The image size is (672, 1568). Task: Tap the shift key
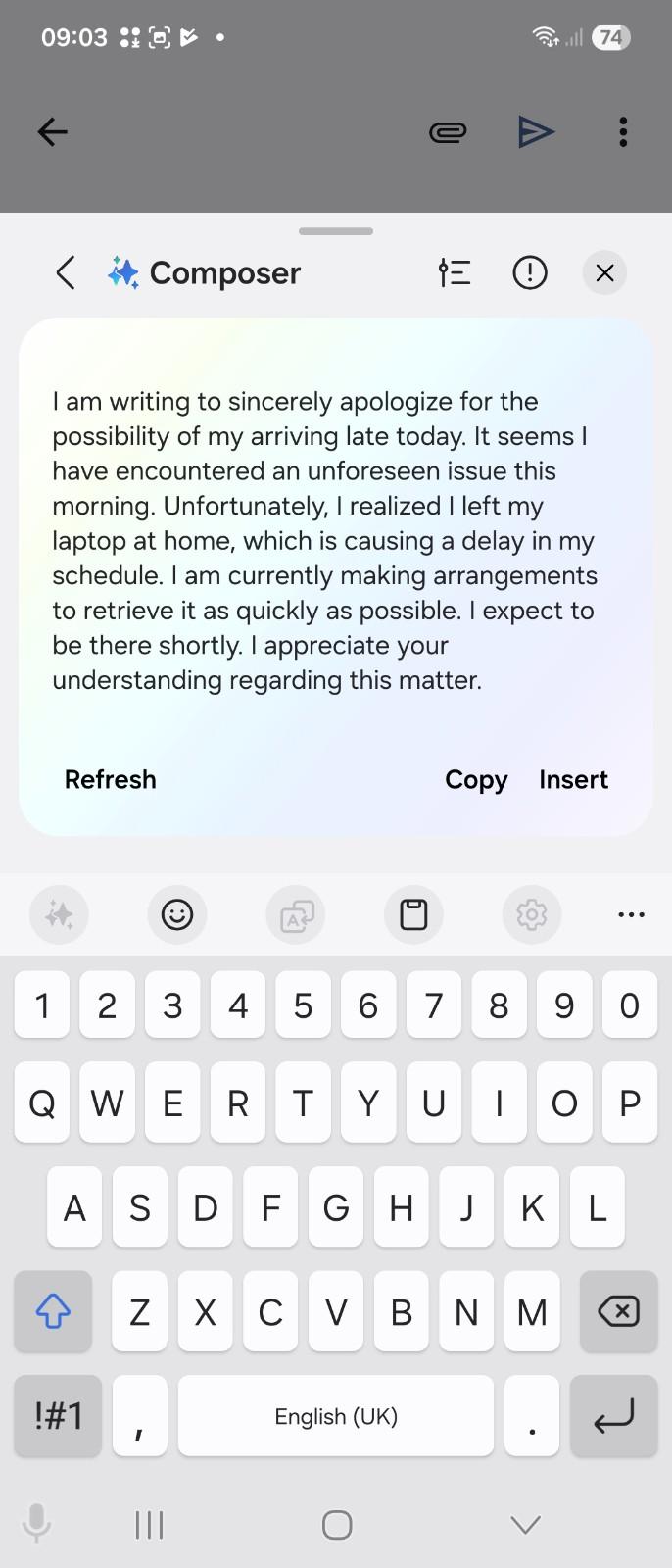(x=53, y=1311)
